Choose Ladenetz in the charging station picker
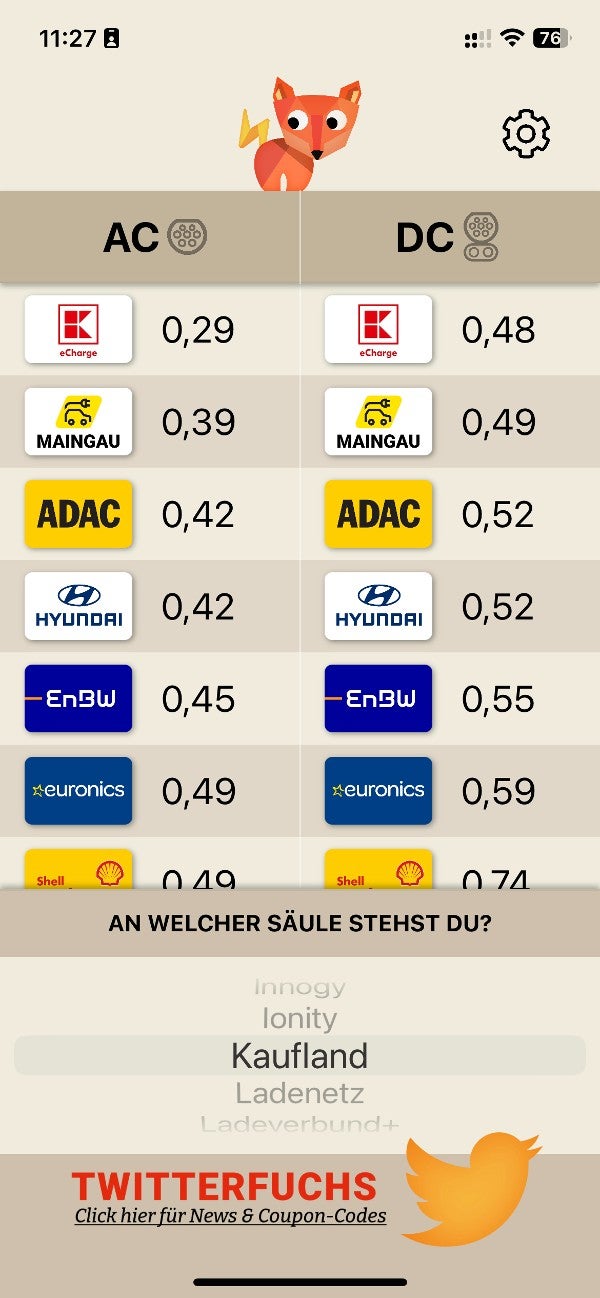 click(x=299, y=1093)
